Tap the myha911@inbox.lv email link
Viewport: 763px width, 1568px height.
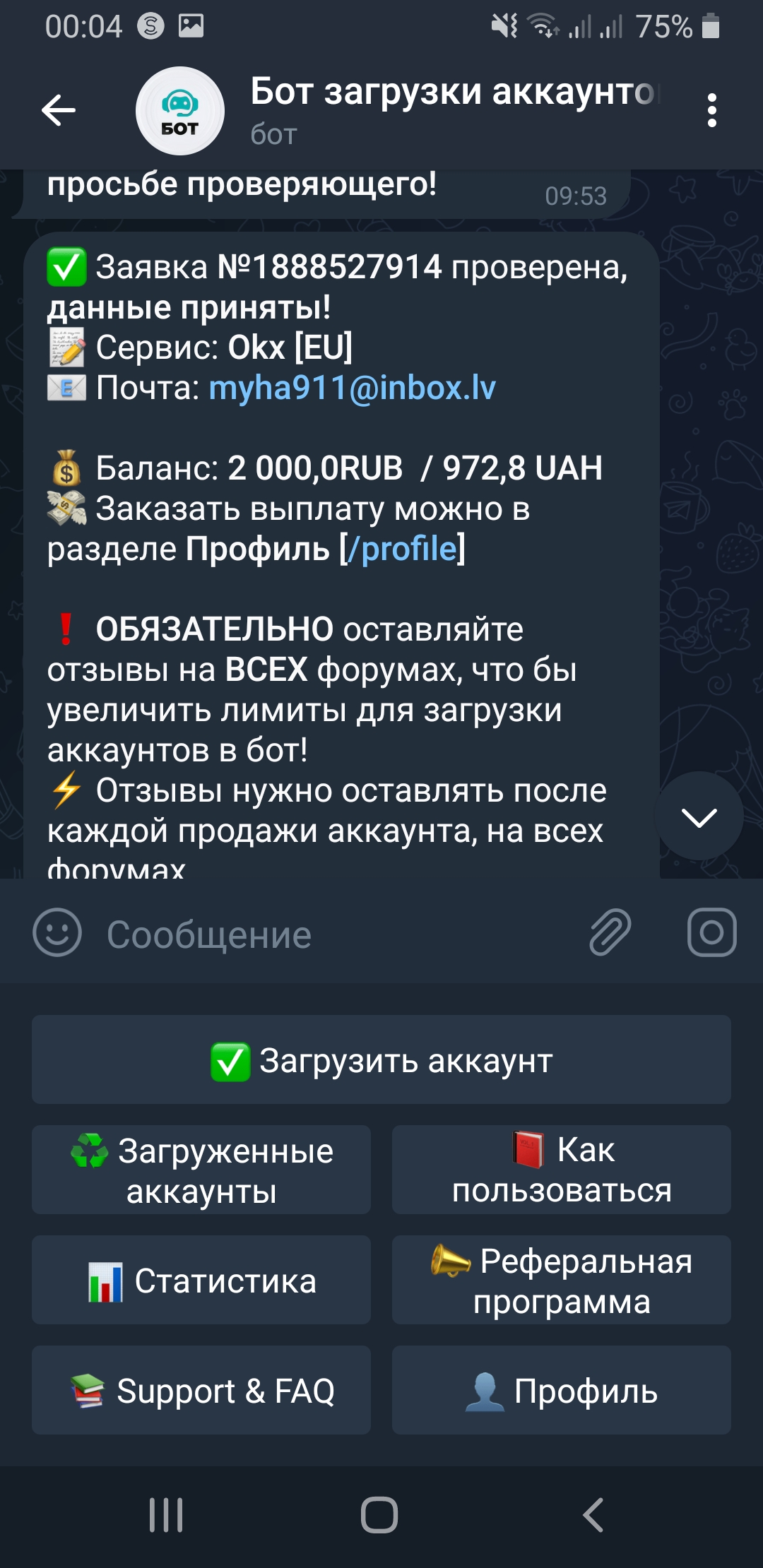click(352, 388)
